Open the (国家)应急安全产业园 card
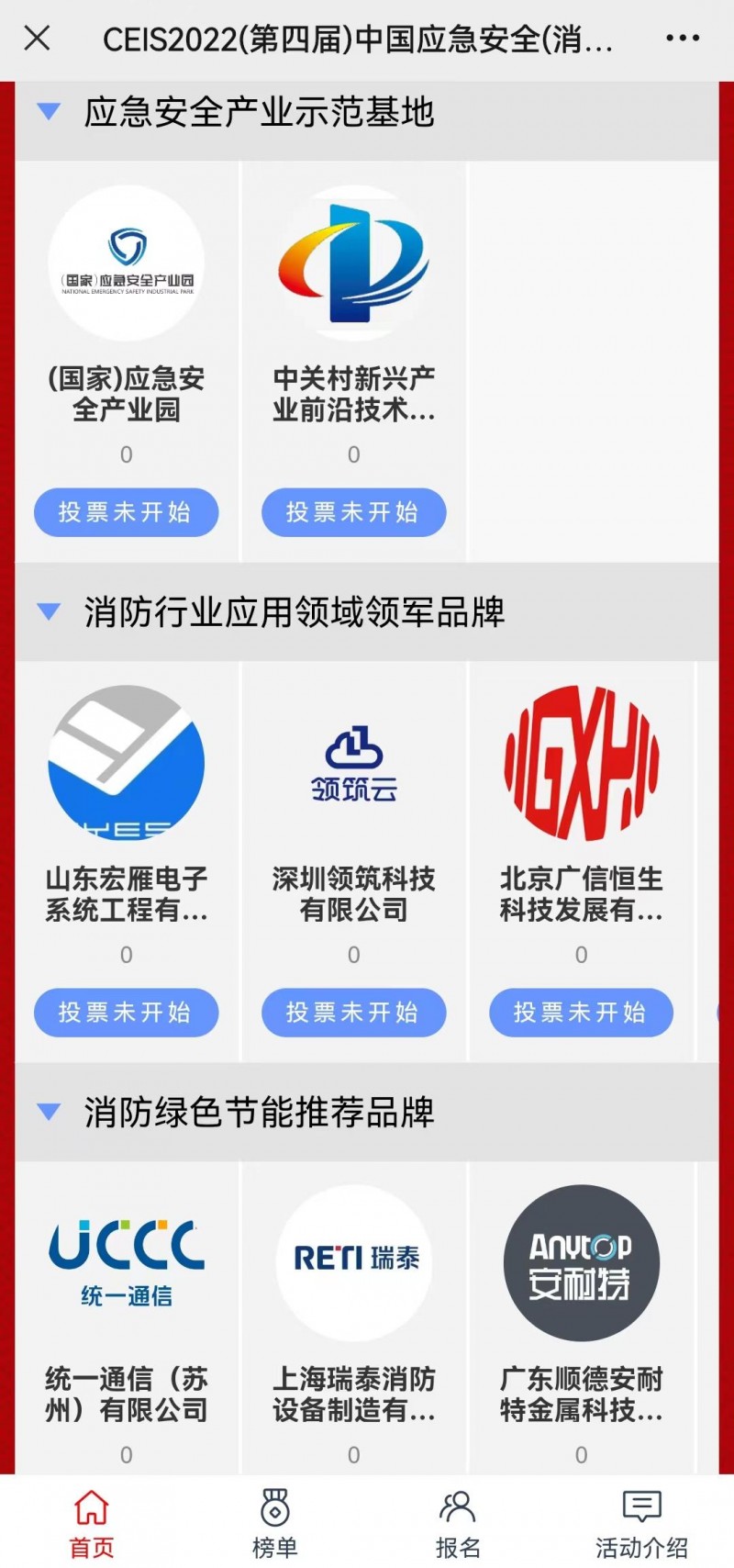The height and width of the screenshot is (1568, 734). (127, 264)
